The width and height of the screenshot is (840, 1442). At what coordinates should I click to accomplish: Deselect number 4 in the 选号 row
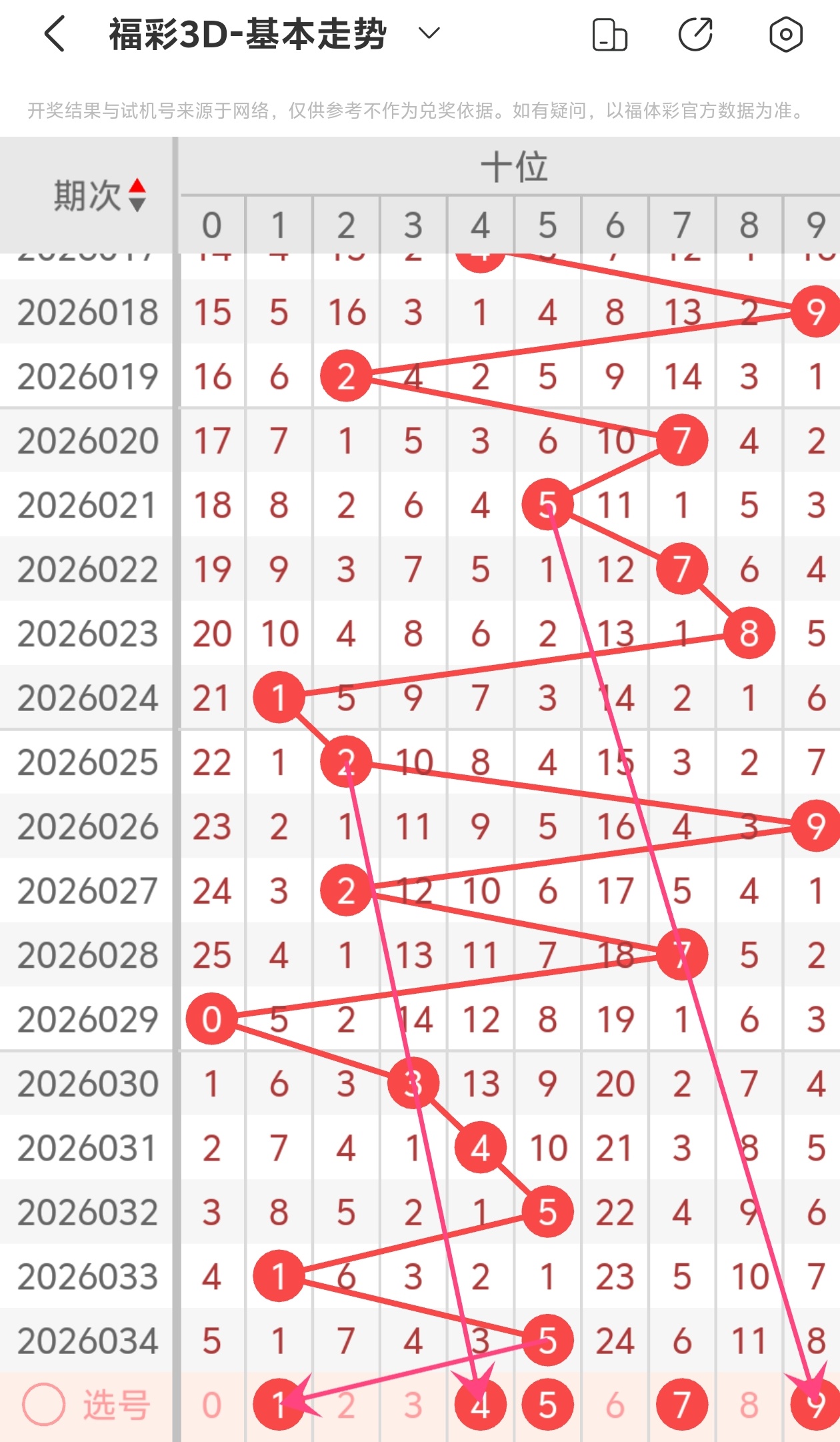tap(480, 1405)
